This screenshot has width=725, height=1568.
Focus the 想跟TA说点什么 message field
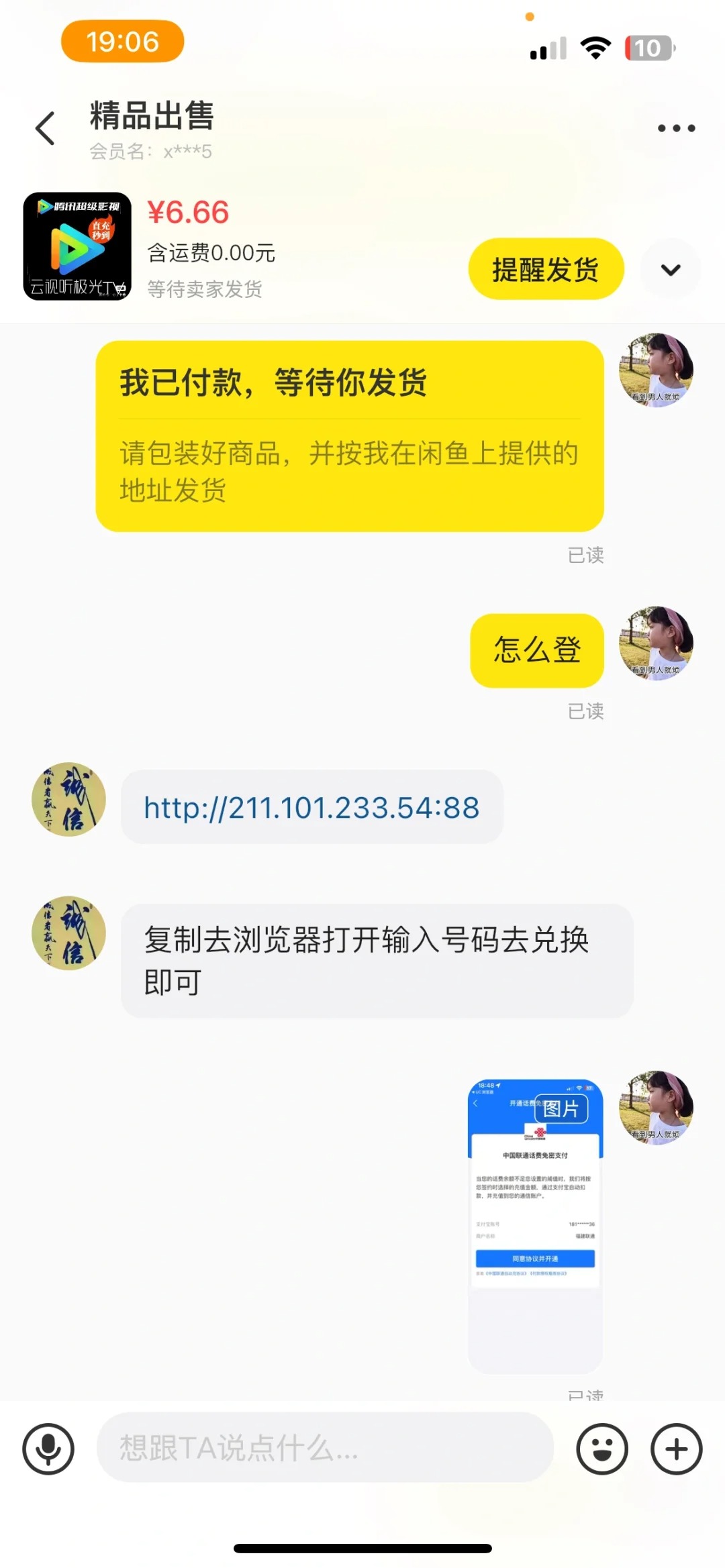[325, 1448]
